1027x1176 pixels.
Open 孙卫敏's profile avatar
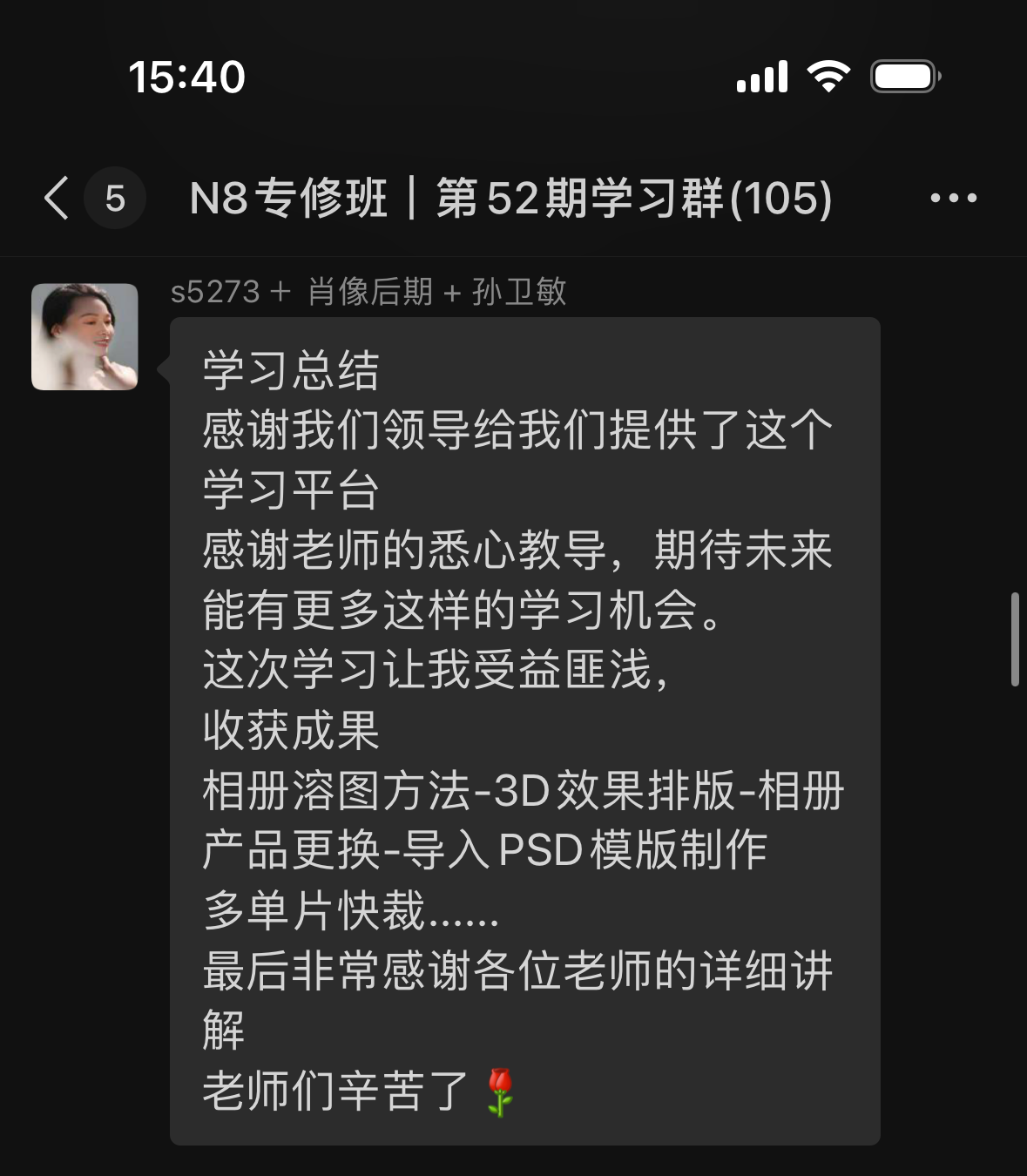[84, 336]
